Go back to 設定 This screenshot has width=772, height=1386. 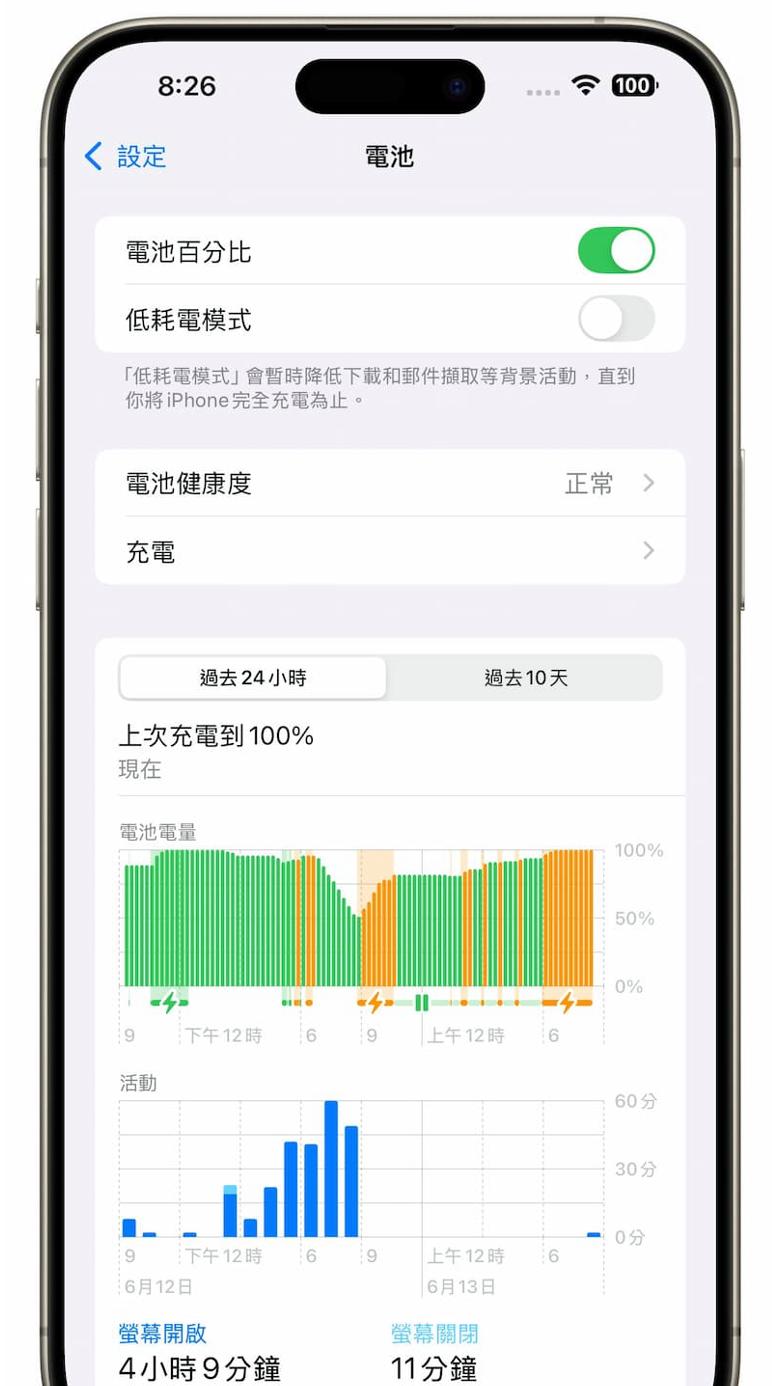tap(125, 157)
